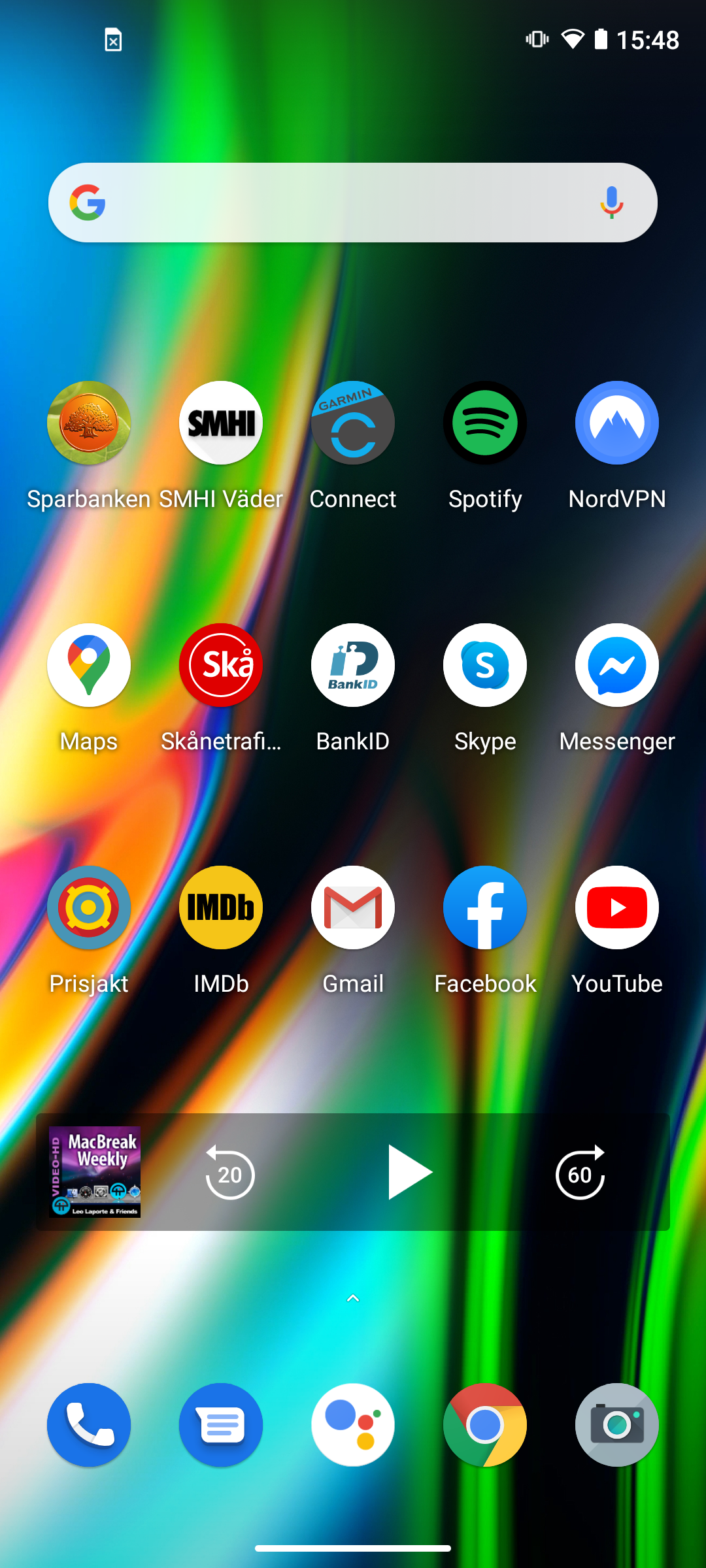This screenshot has width=706, height=1568.
Task: Open Gmail
Action: coord(353,907)
